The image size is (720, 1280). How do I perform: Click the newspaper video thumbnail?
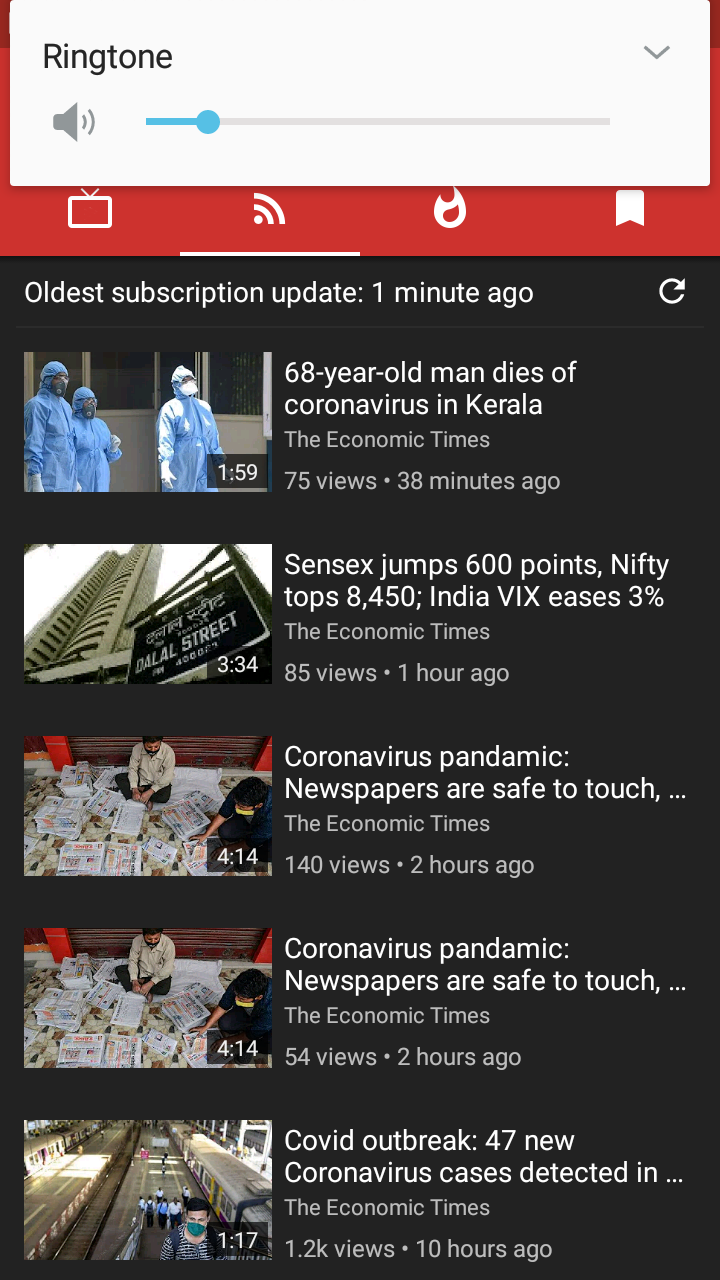147,805
